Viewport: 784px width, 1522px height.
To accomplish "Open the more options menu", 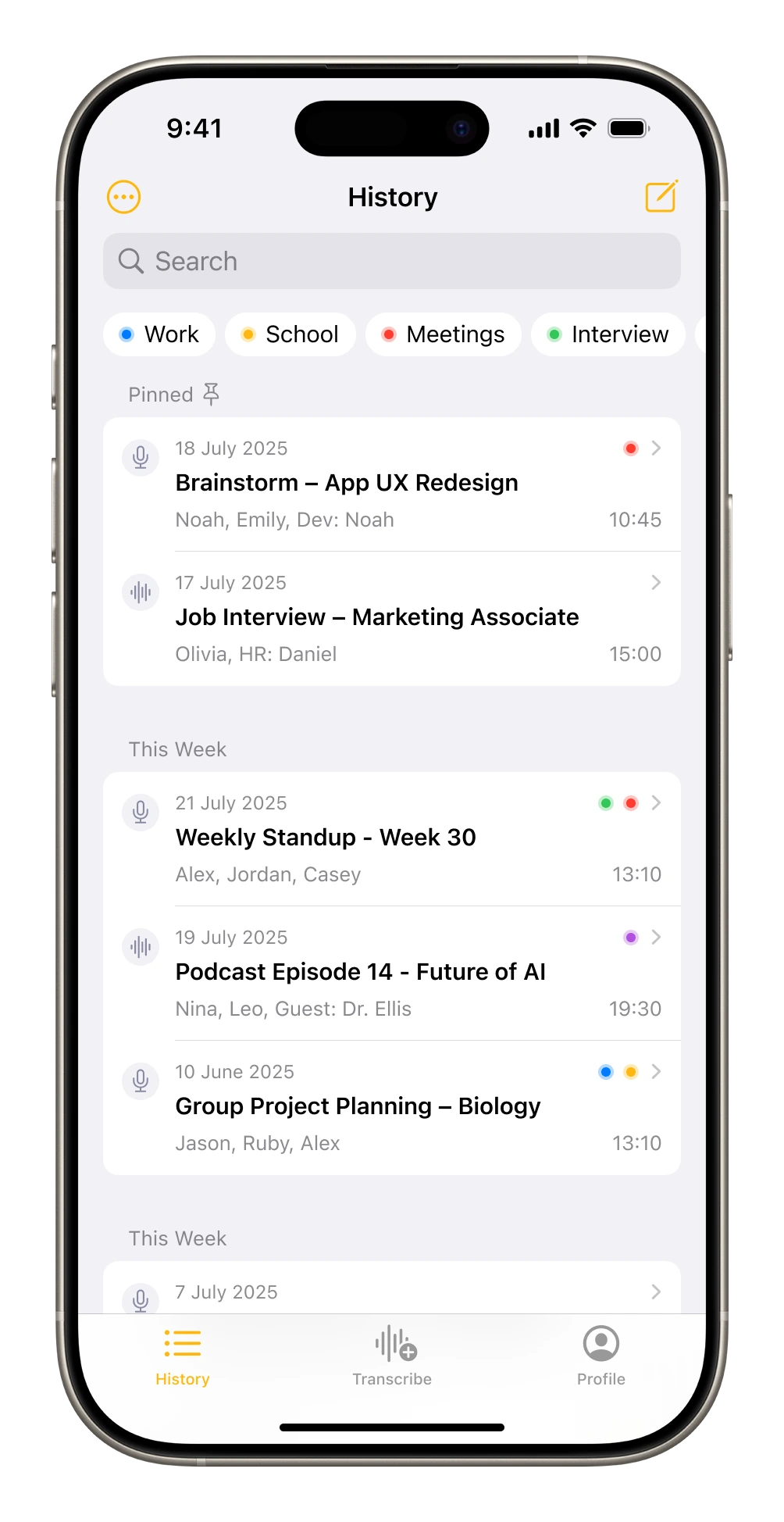I will tap(123, 197).
